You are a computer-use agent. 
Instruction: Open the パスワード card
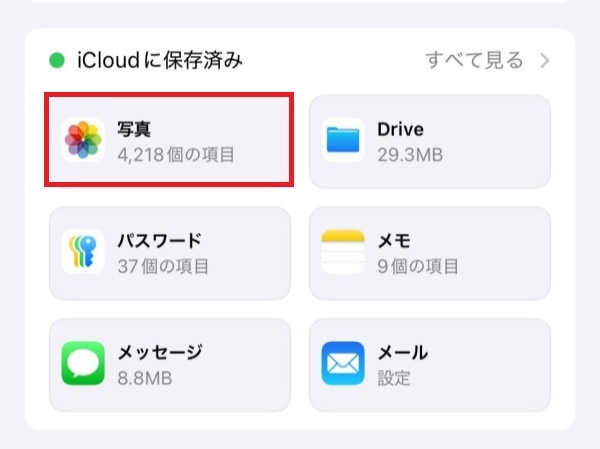coord(169,253)
